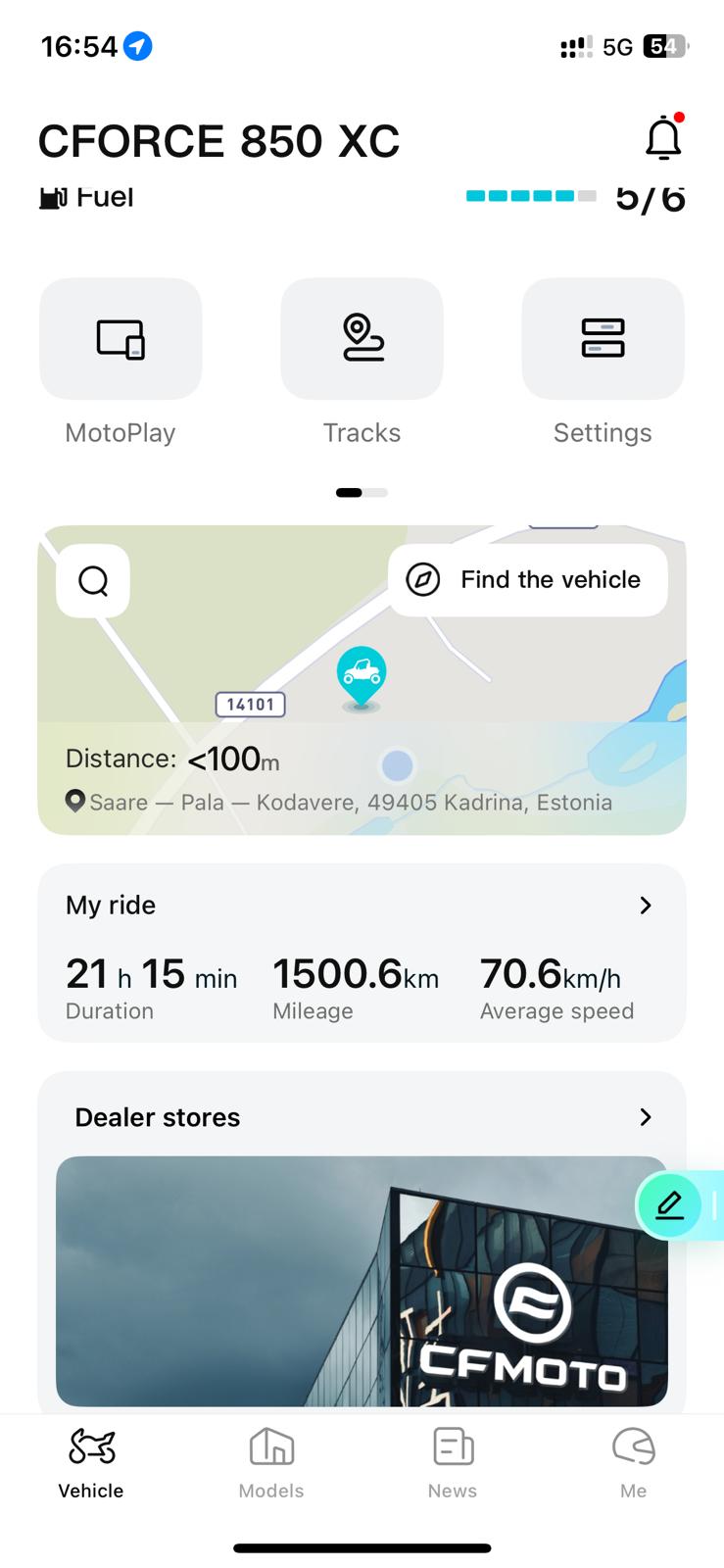
Task: Expand the Dealer stores list
Action: click(x=645, y=1117)
